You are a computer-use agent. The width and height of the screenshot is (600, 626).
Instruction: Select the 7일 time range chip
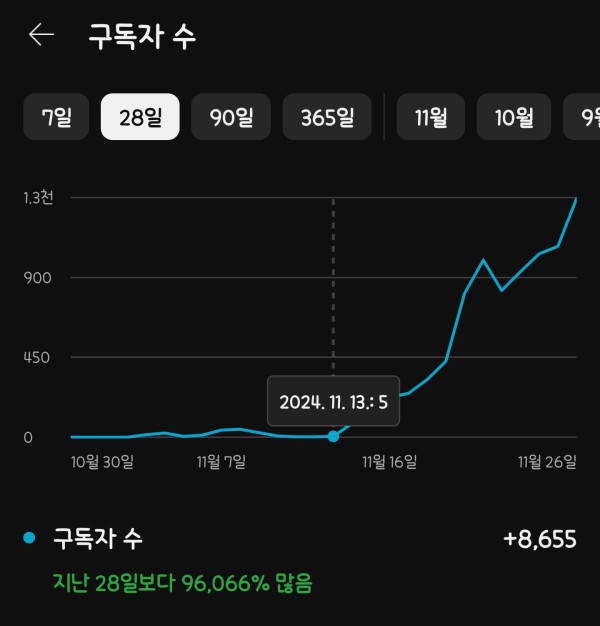pos(56,117)
